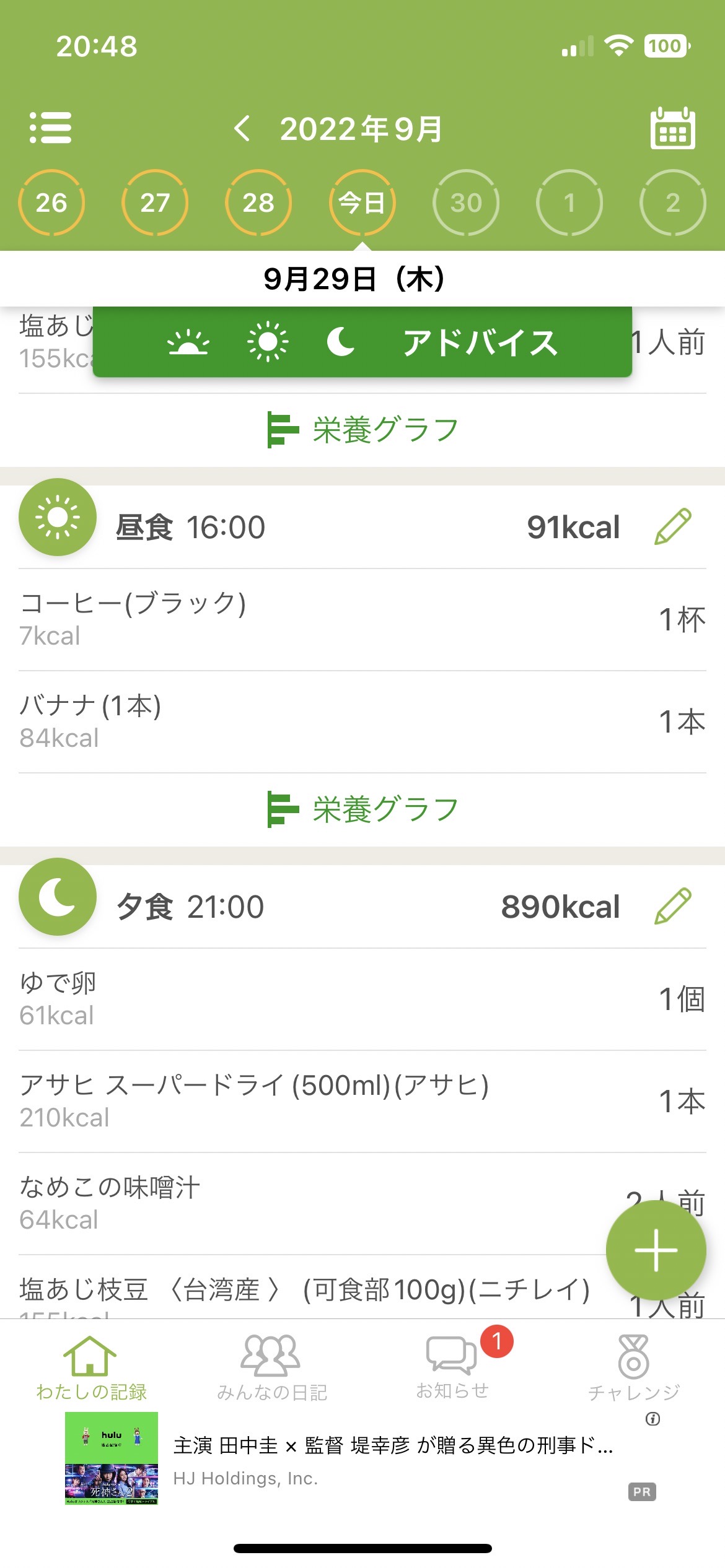Select day 26 in date strip

point(51,203)
